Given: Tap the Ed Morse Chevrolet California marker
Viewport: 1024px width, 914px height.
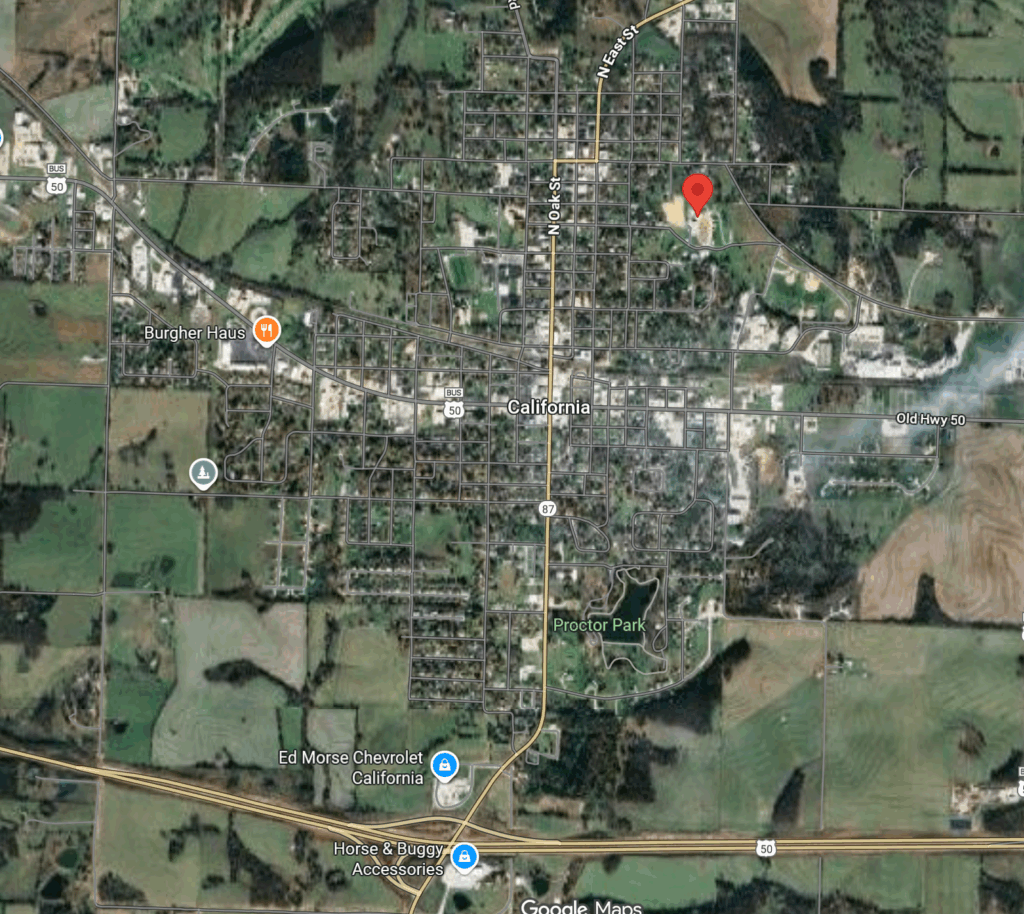Looking at the screenshot, I should (443, 767).
